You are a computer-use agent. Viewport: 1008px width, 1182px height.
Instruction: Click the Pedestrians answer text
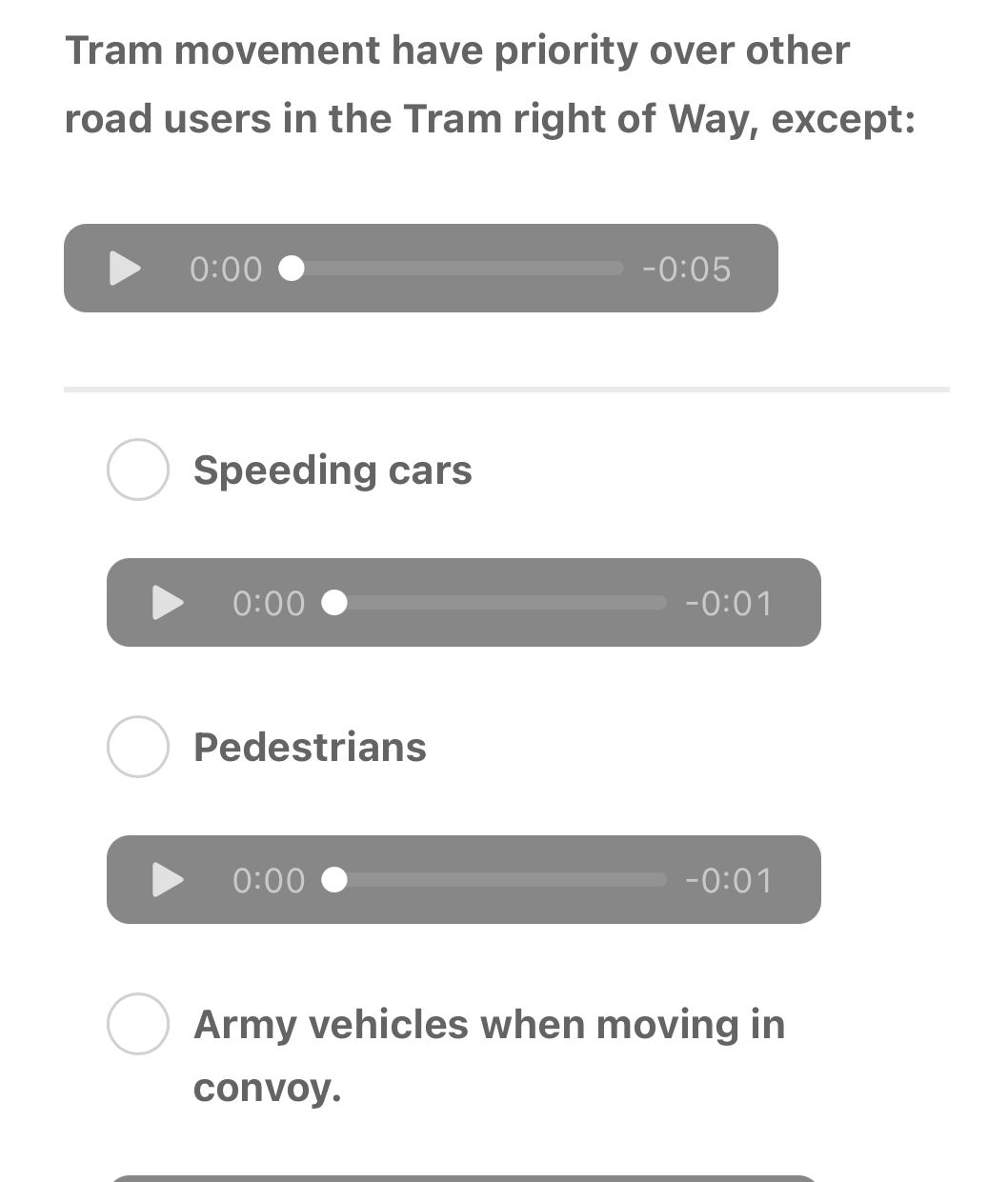pos(309,747)
